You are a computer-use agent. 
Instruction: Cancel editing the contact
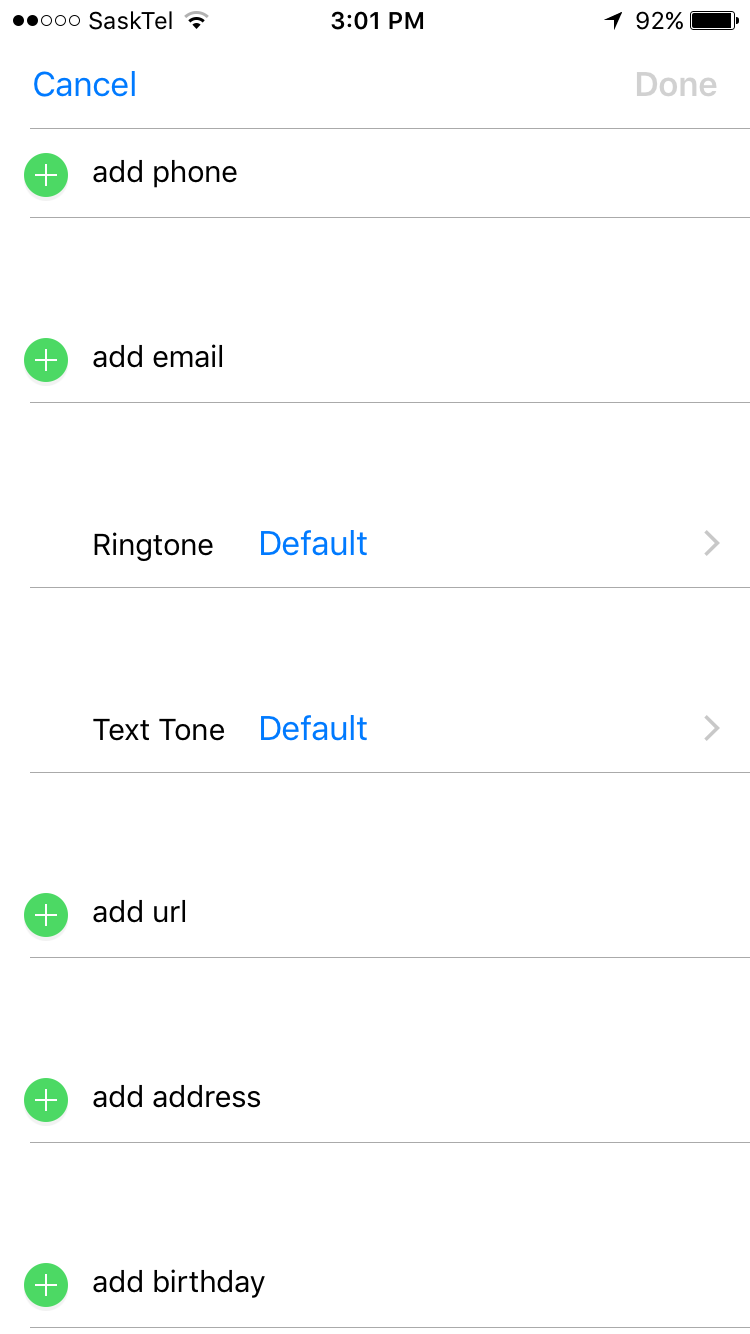coord(85,85)
